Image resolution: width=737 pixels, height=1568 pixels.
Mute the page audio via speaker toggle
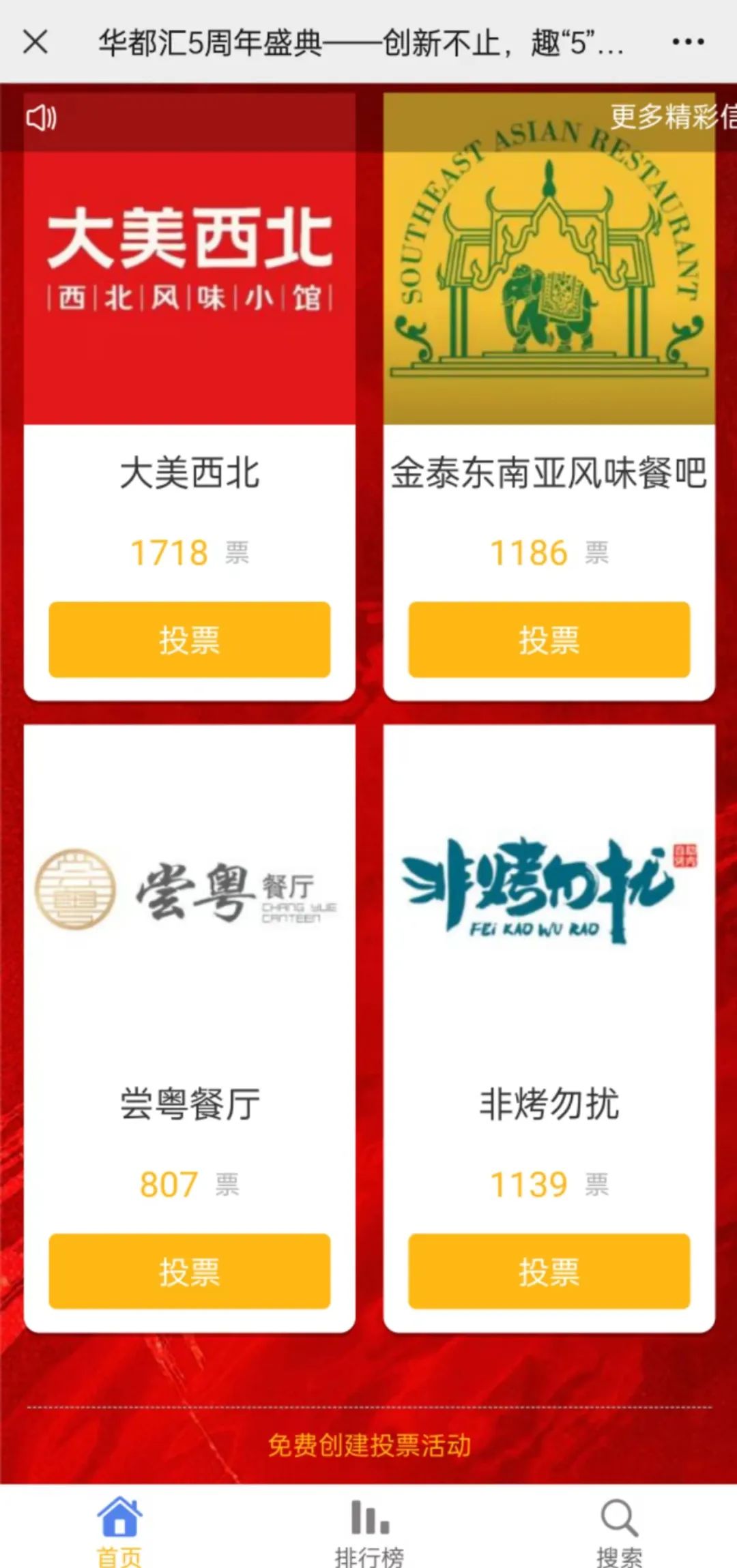[x=40, y=119]
